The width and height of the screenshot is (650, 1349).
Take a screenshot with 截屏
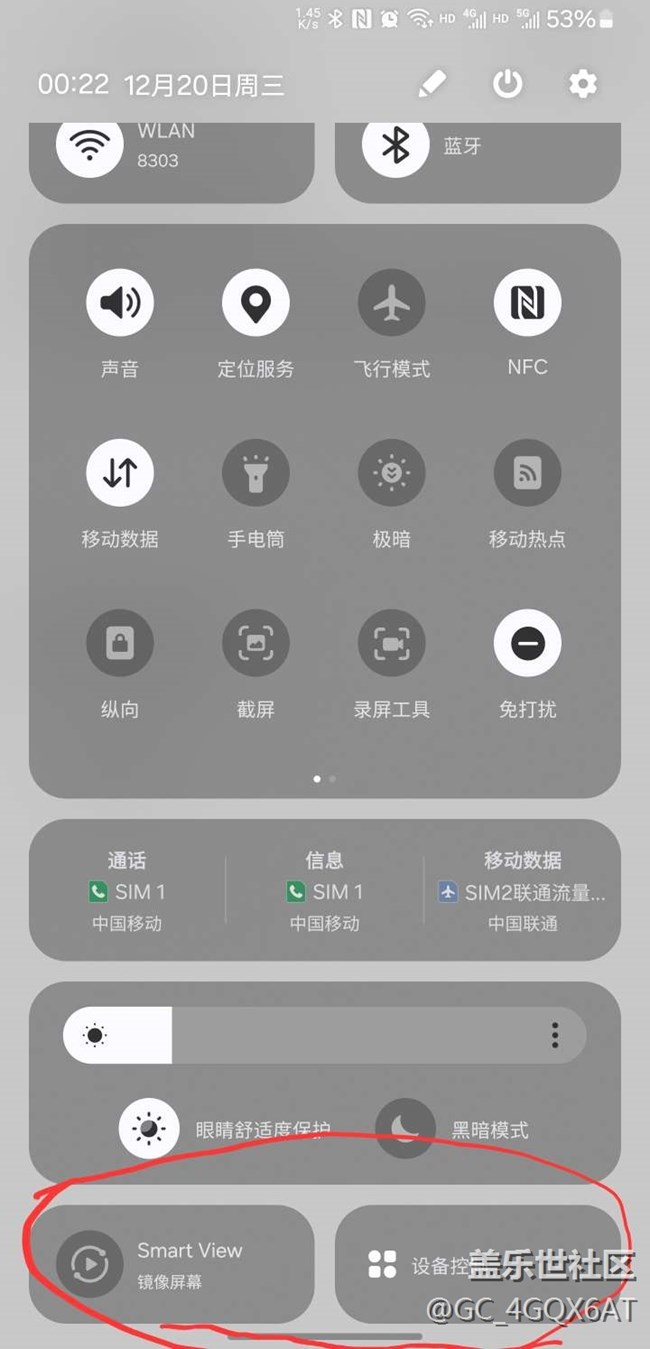256,643
